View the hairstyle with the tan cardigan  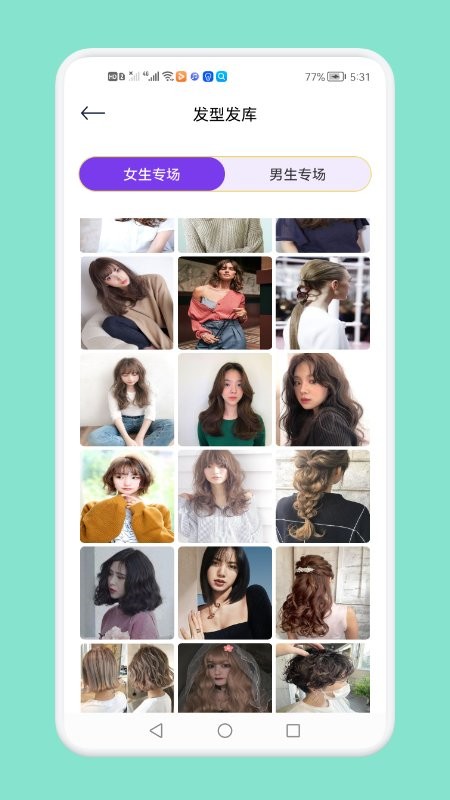[x=127, y=303]
